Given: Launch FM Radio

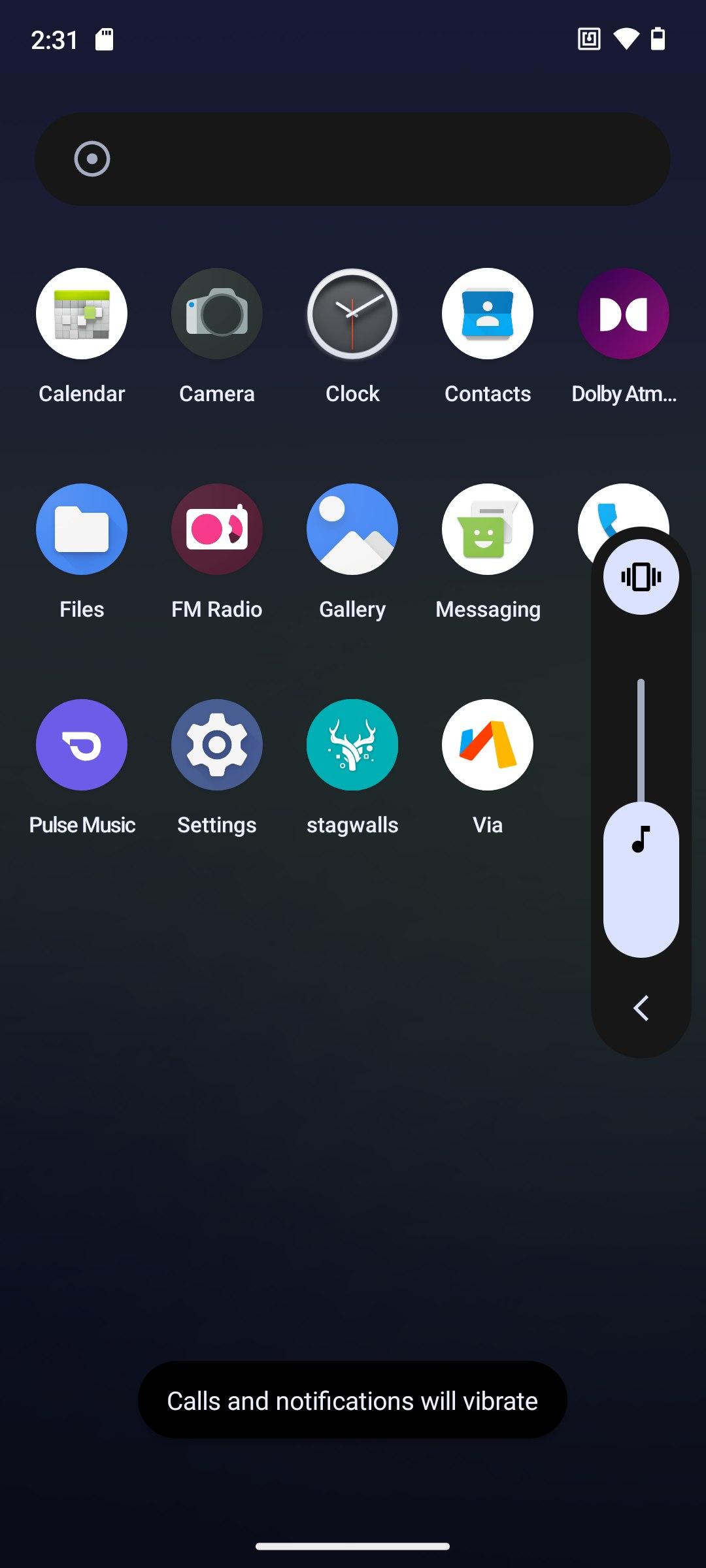Looking at the screenshot, I should [217, 530].
